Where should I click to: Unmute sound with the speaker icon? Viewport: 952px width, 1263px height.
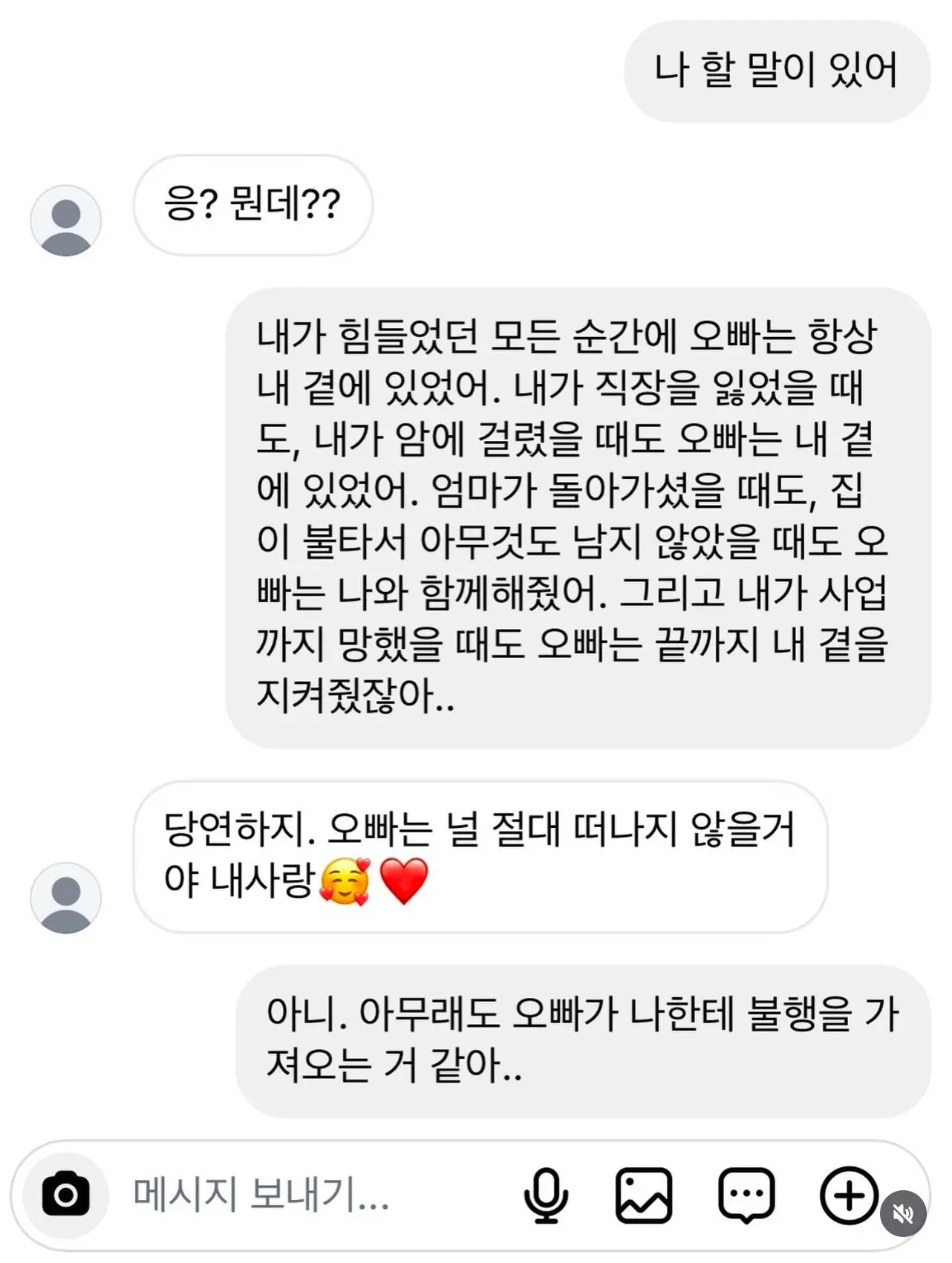coord(903,1214)
